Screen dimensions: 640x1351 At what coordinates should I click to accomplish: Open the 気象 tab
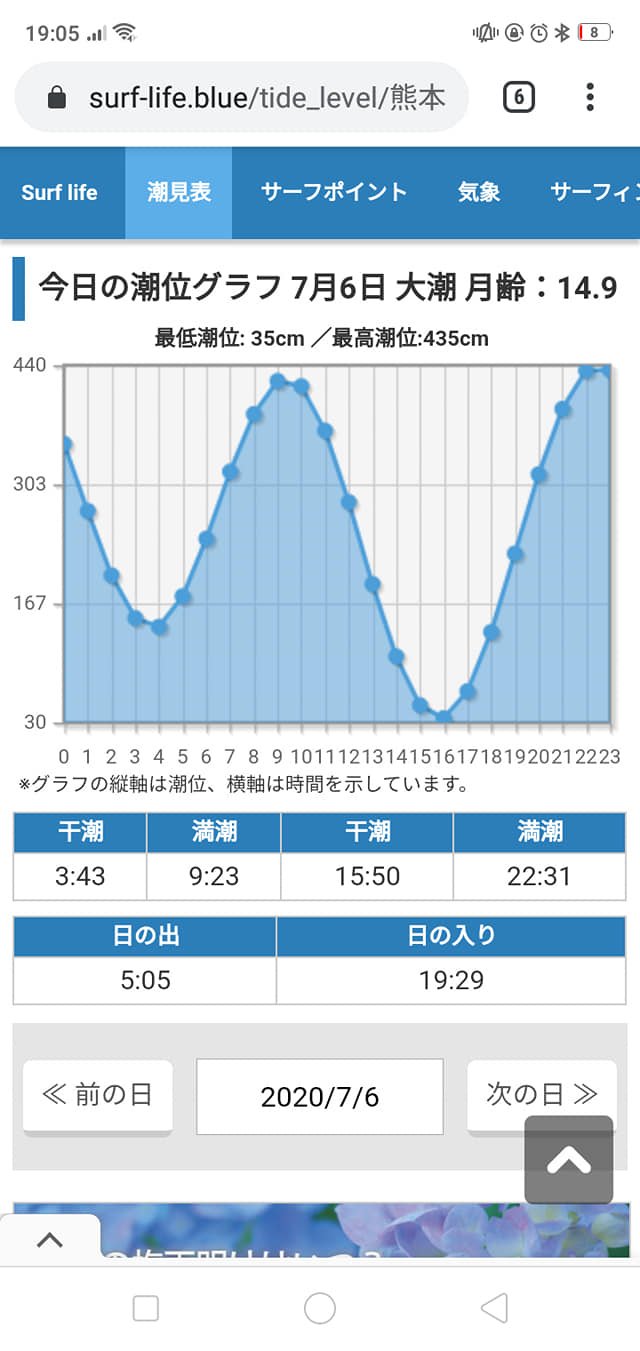(479, 193)
